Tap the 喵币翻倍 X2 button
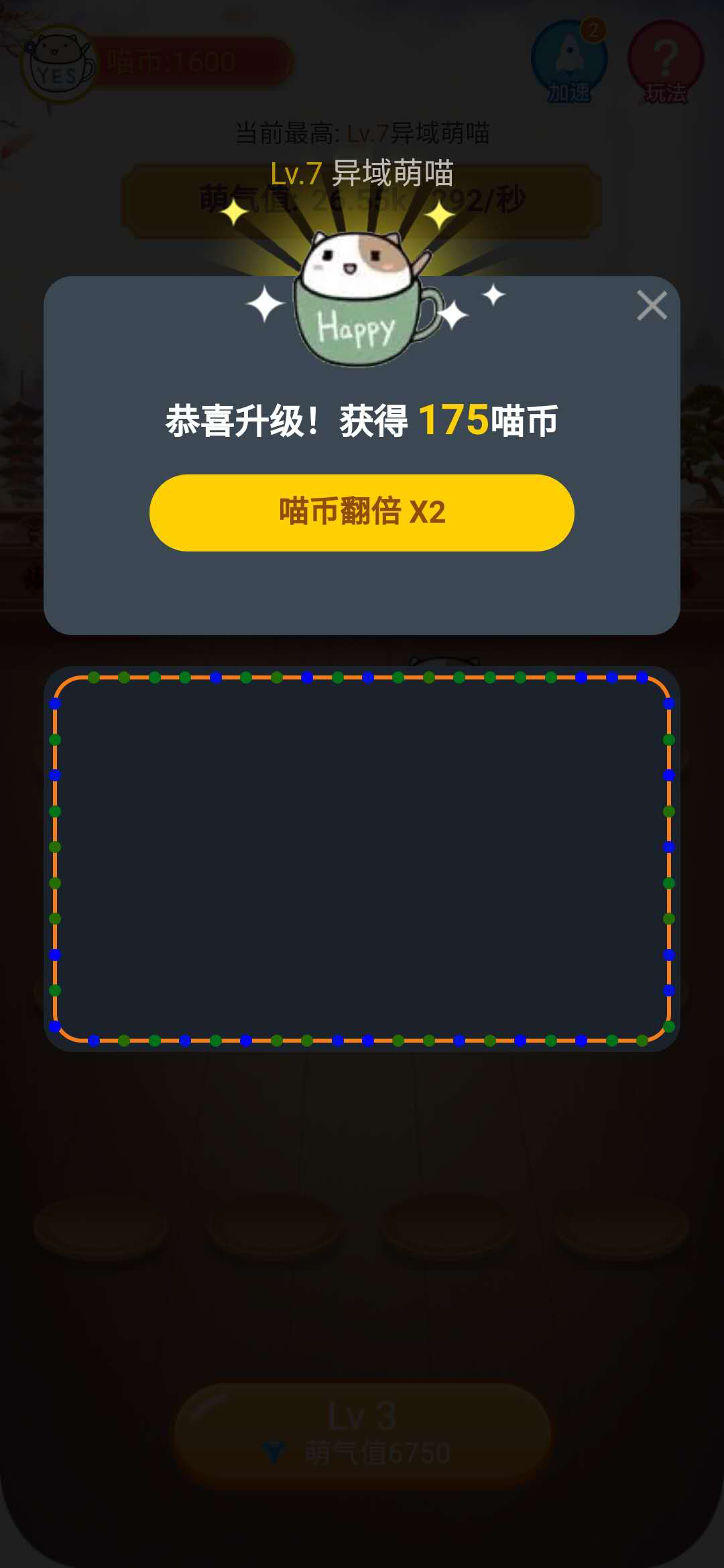724x1568 pixels. 362,513
